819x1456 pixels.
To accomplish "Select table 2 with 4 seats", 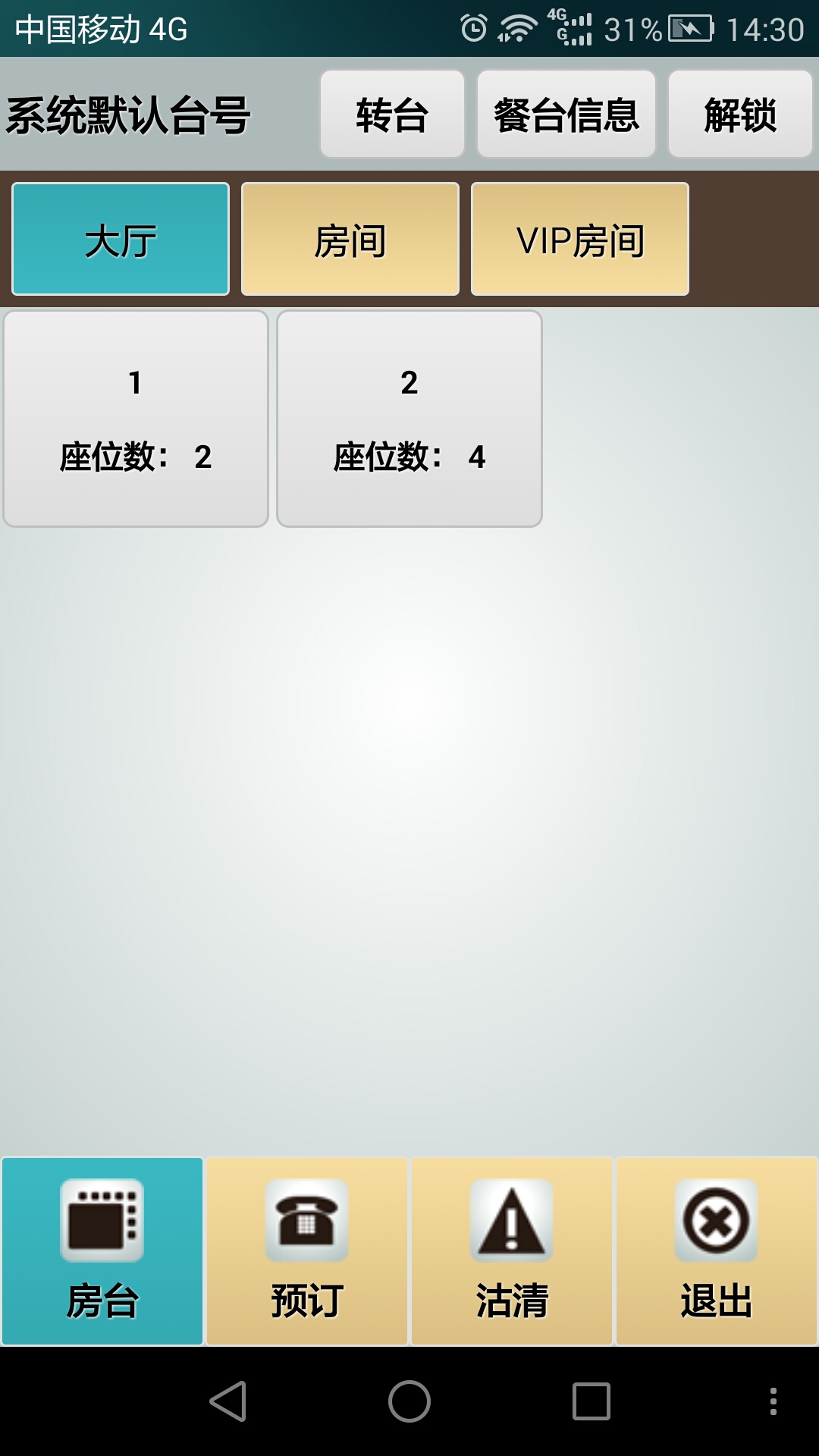I will (x=409, y=419).
